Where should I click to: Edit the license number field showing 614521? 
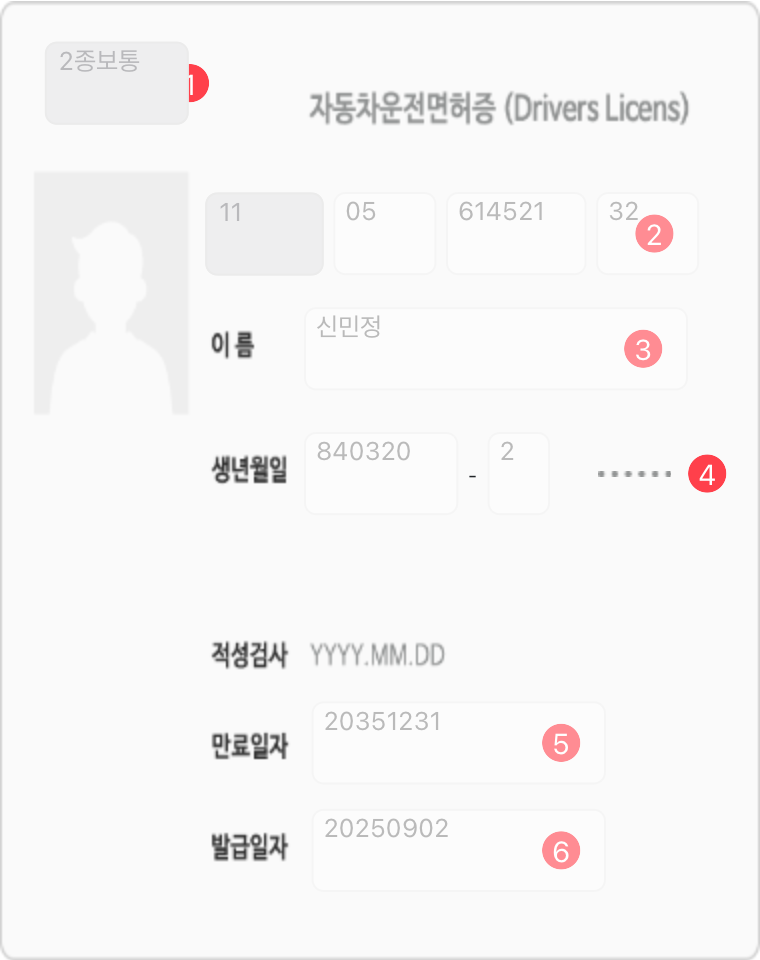515,233
